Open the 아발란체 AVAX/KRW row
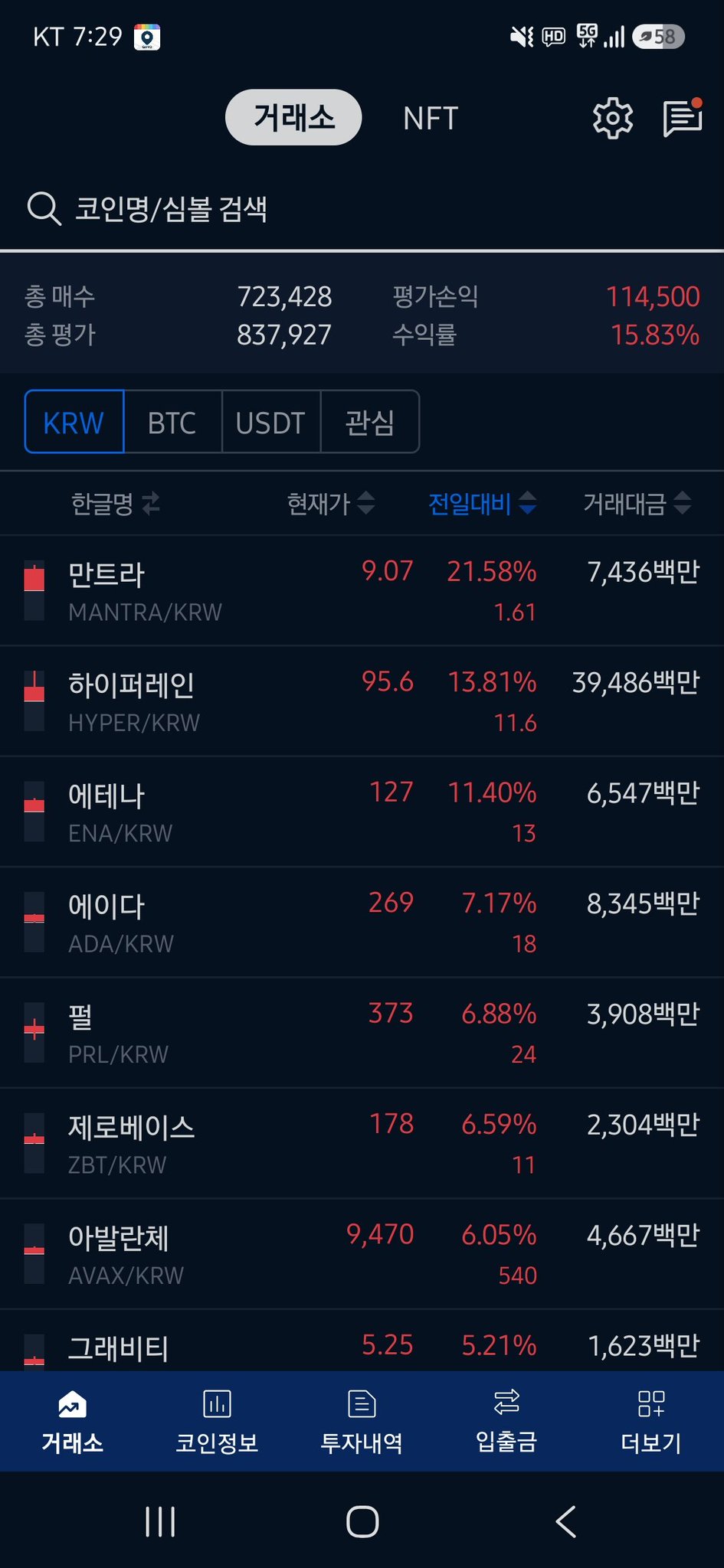724x1568 pixels. pos(362,1253)
